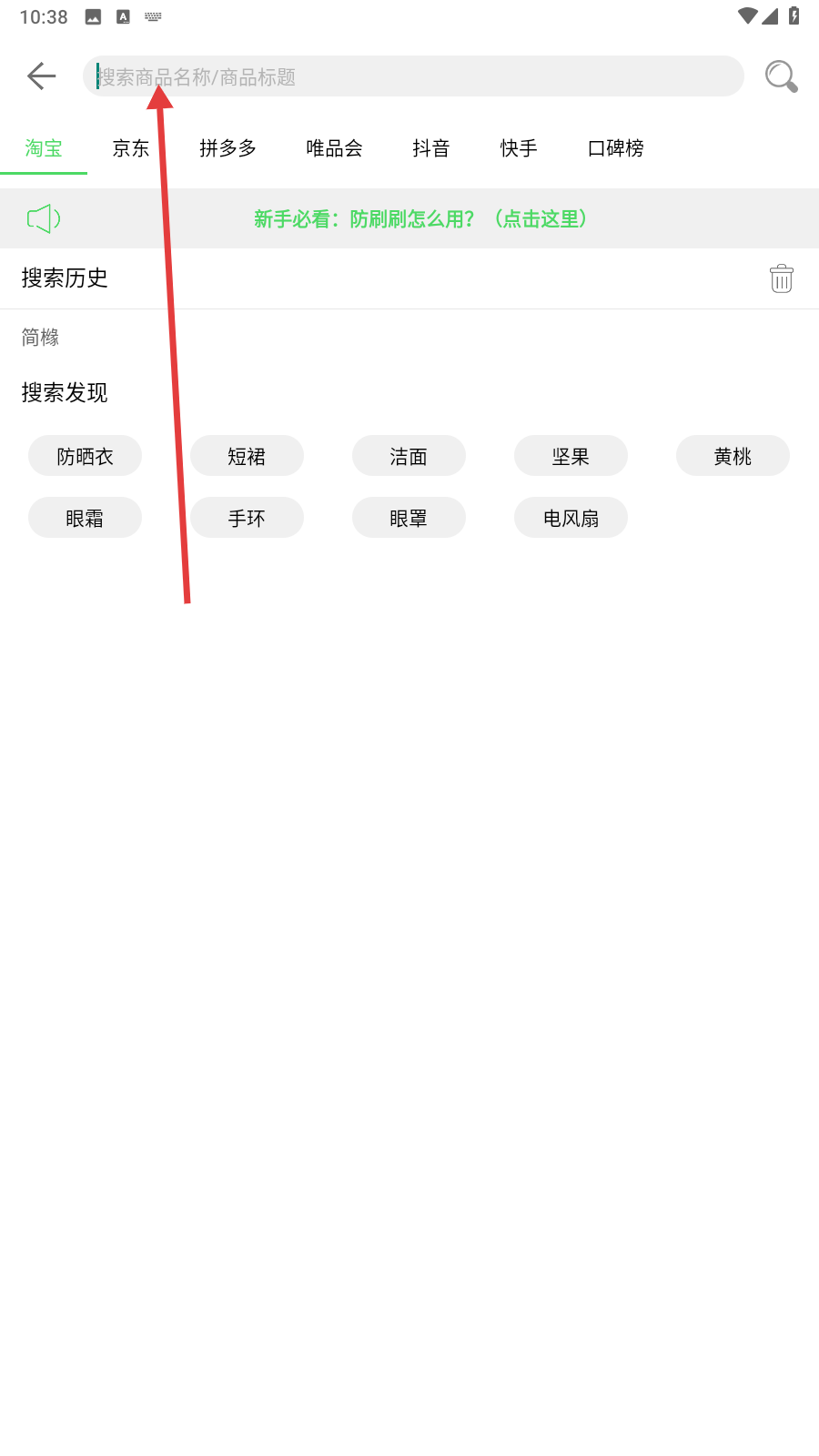This screenshot has width=819, height=1456.
Task: Select the 淘宝 tab
Action: [x=44, y=148]
